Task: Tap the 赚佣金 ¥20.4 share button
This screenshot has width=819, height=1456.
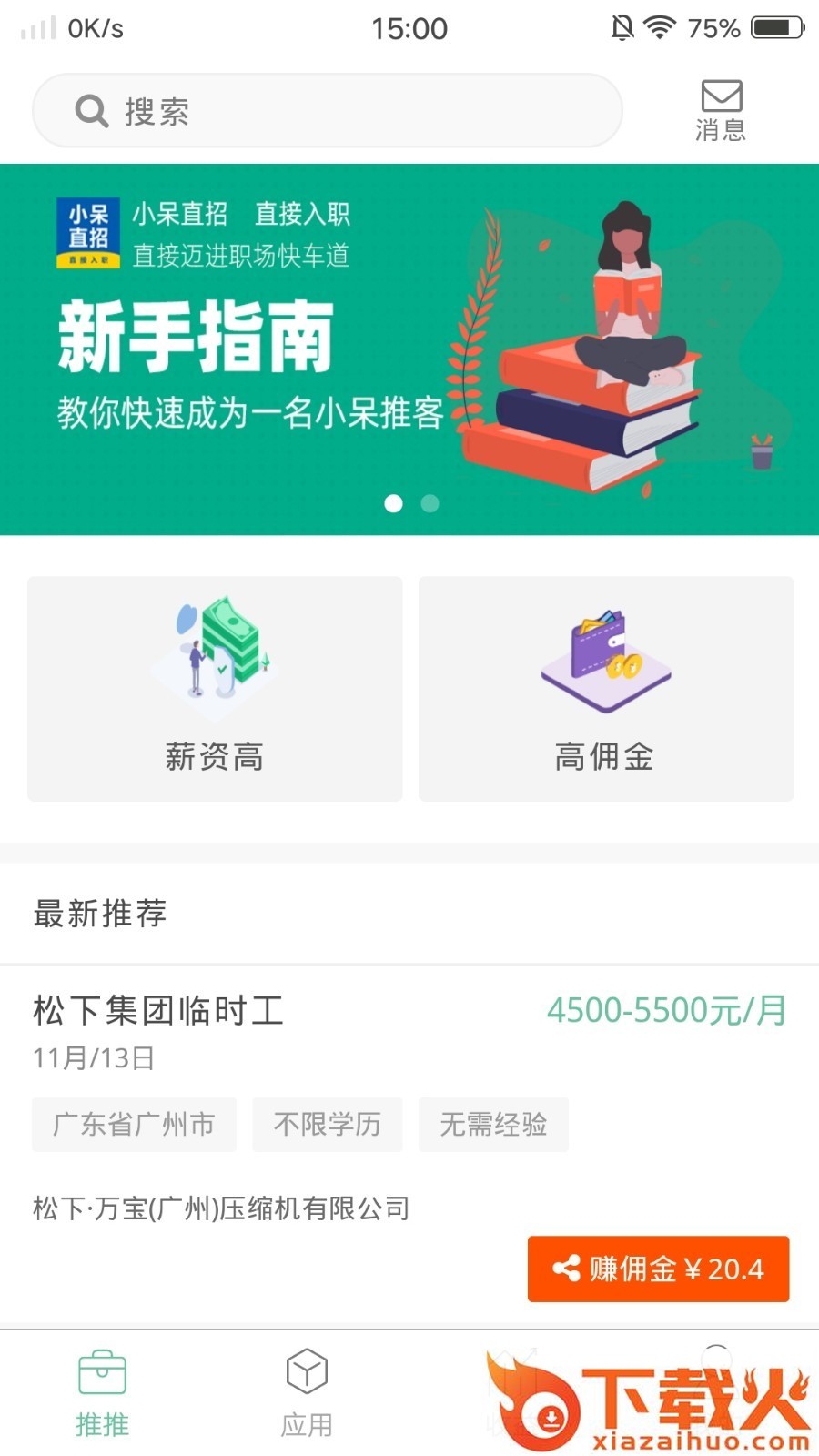Action: pos(658,1269)
